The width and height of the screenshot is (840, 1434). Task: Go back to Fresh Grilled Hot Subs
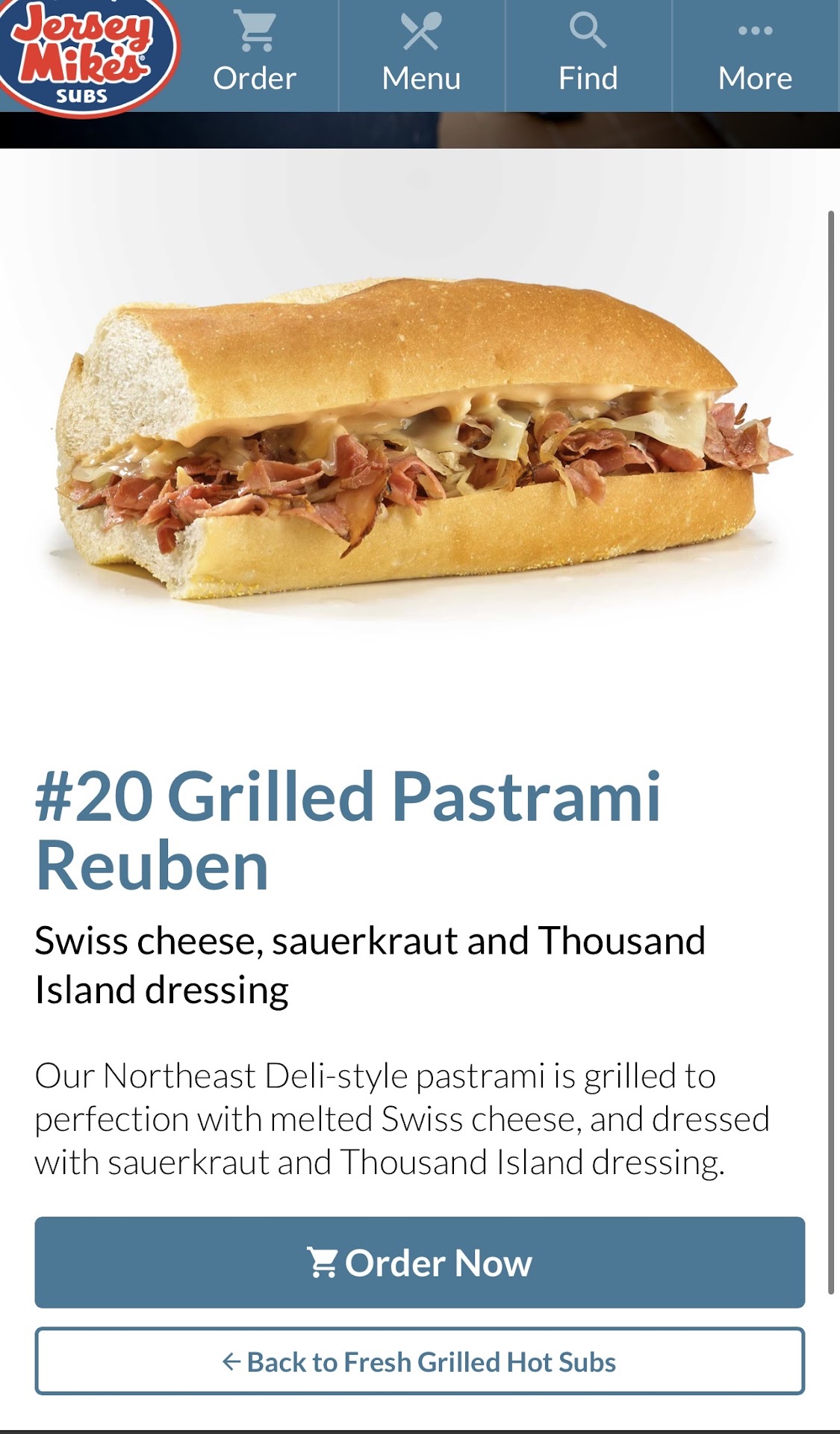(420, 1362)
